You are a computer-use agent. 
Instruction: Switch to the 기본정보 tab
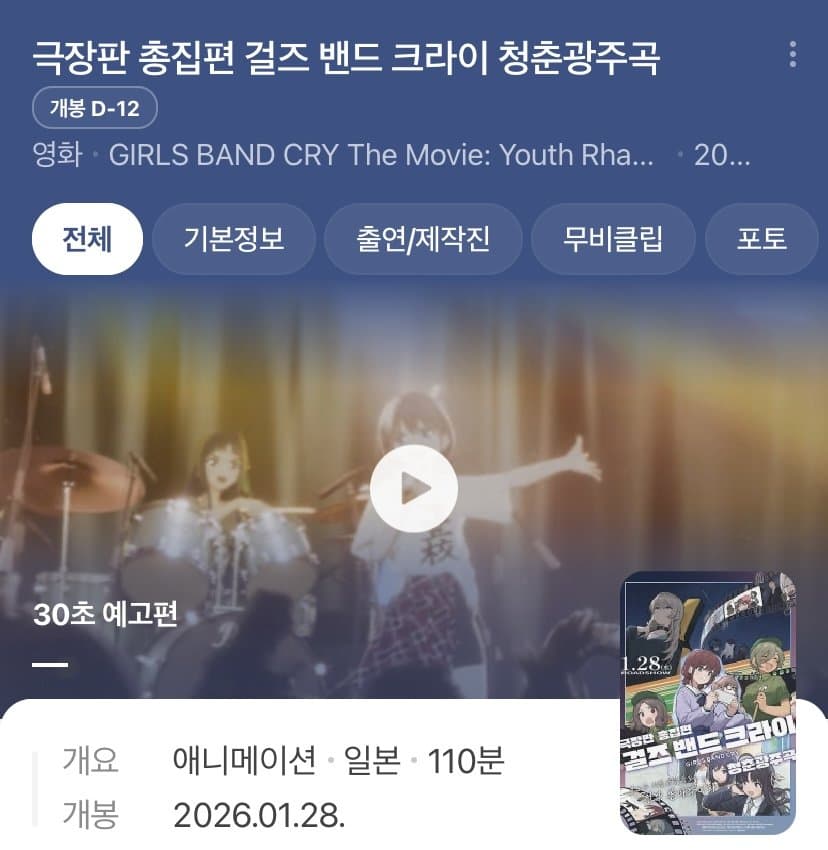234,239
